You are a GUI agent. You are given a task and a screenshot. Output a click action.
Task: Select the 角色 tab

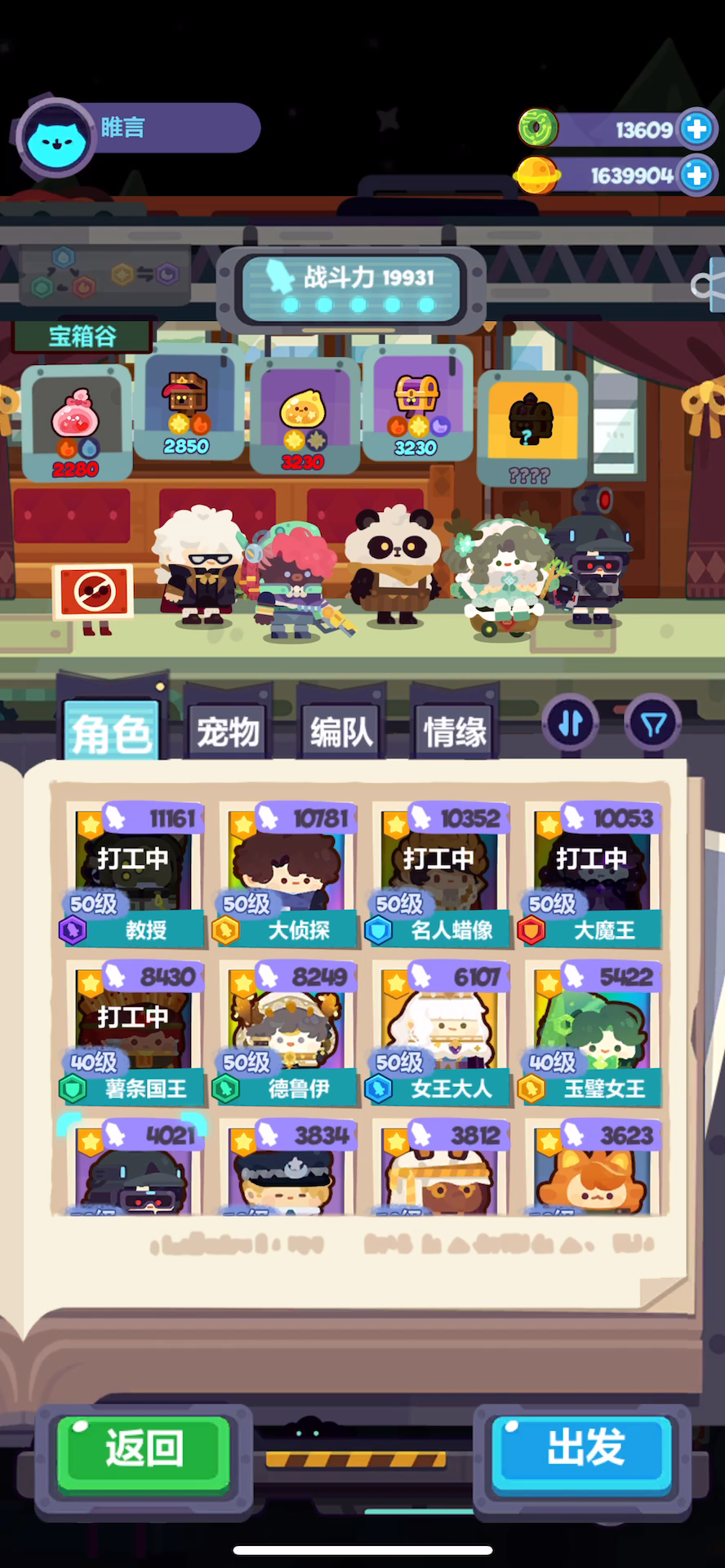110,731
